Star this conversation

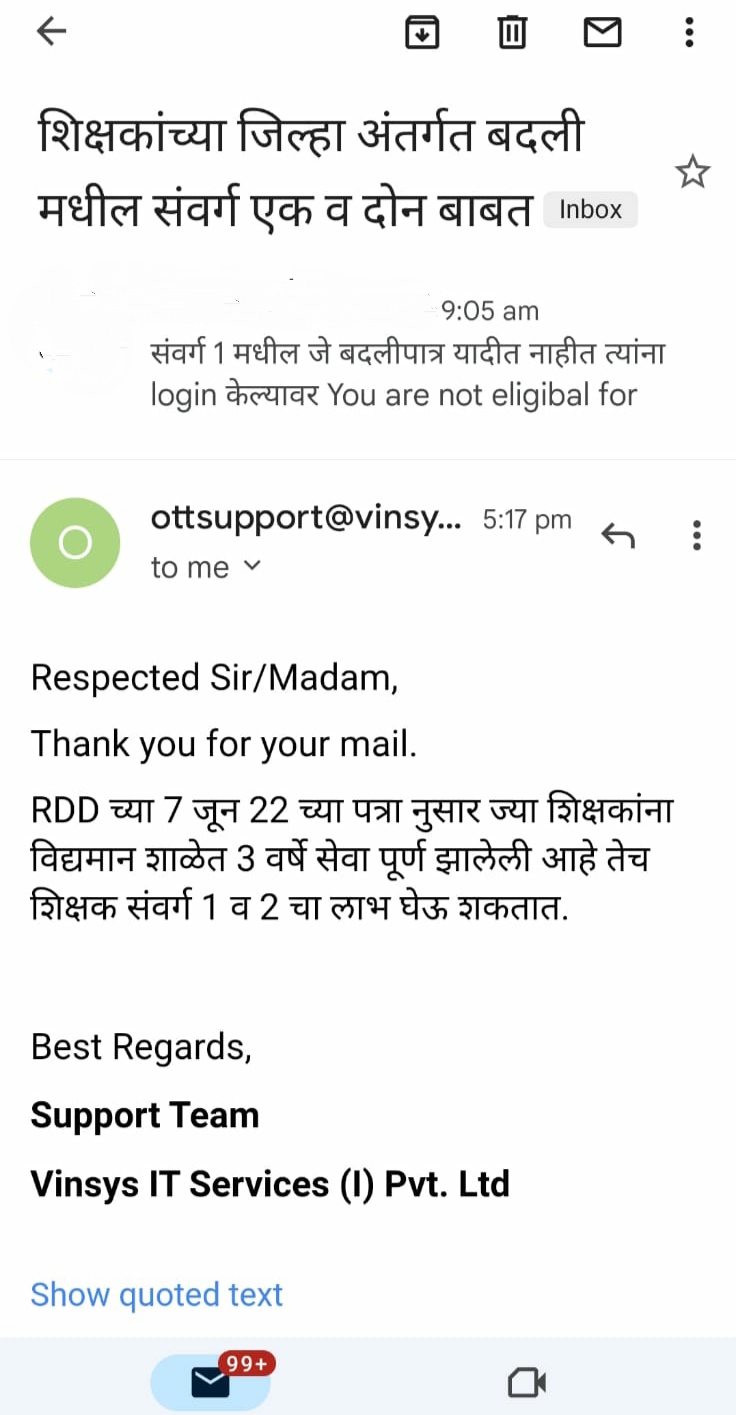pos(692,174)
